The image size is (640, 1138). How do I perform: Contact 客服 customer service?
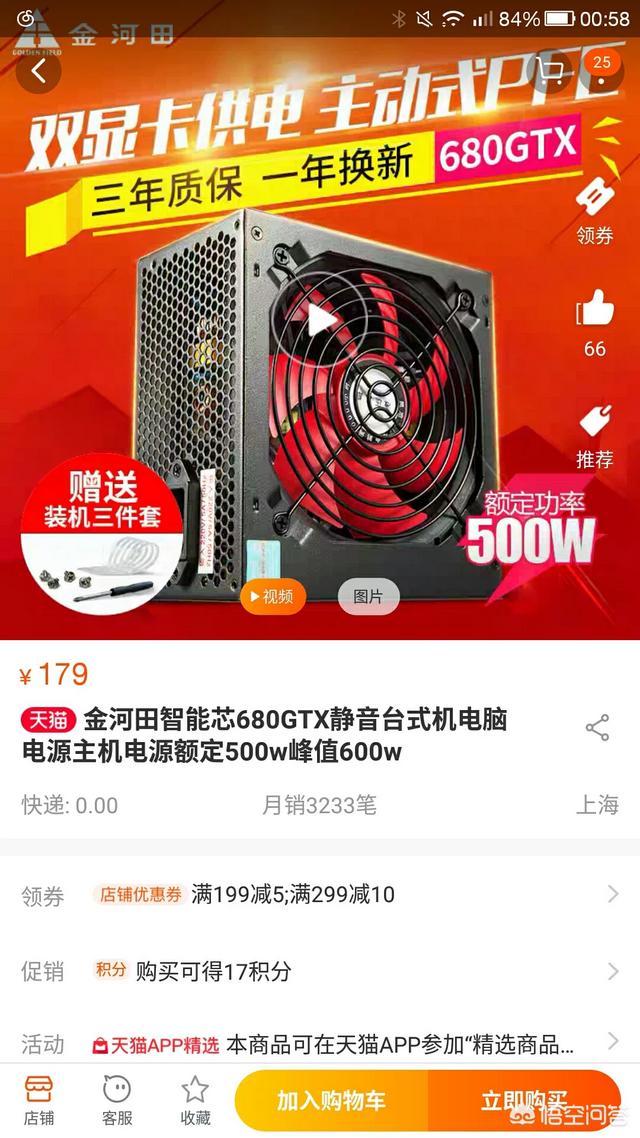(x=118, y=1100)
